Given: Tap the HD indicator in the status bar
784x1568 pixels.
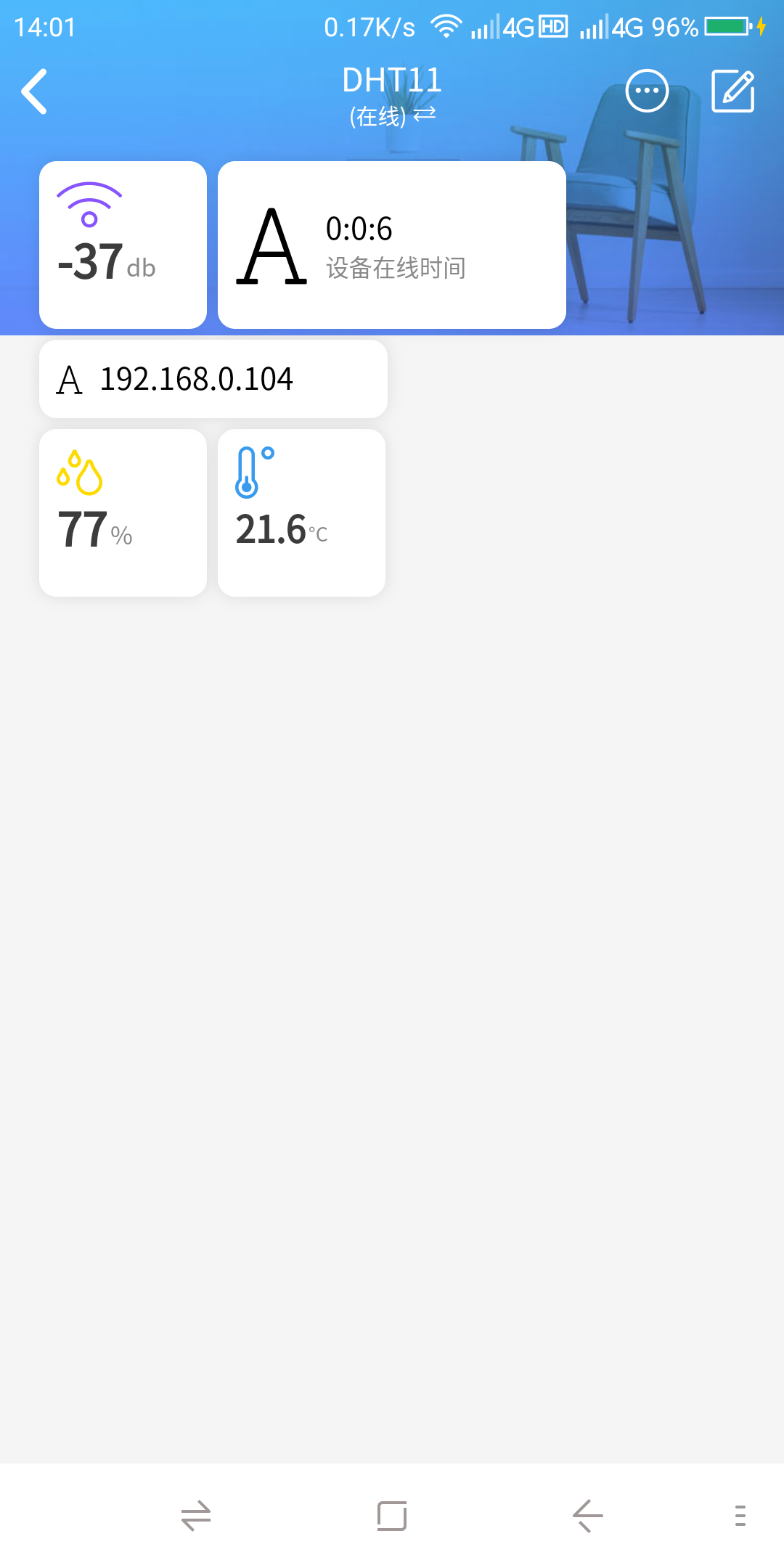Looking at the screenshot, I should click(553, 26).
